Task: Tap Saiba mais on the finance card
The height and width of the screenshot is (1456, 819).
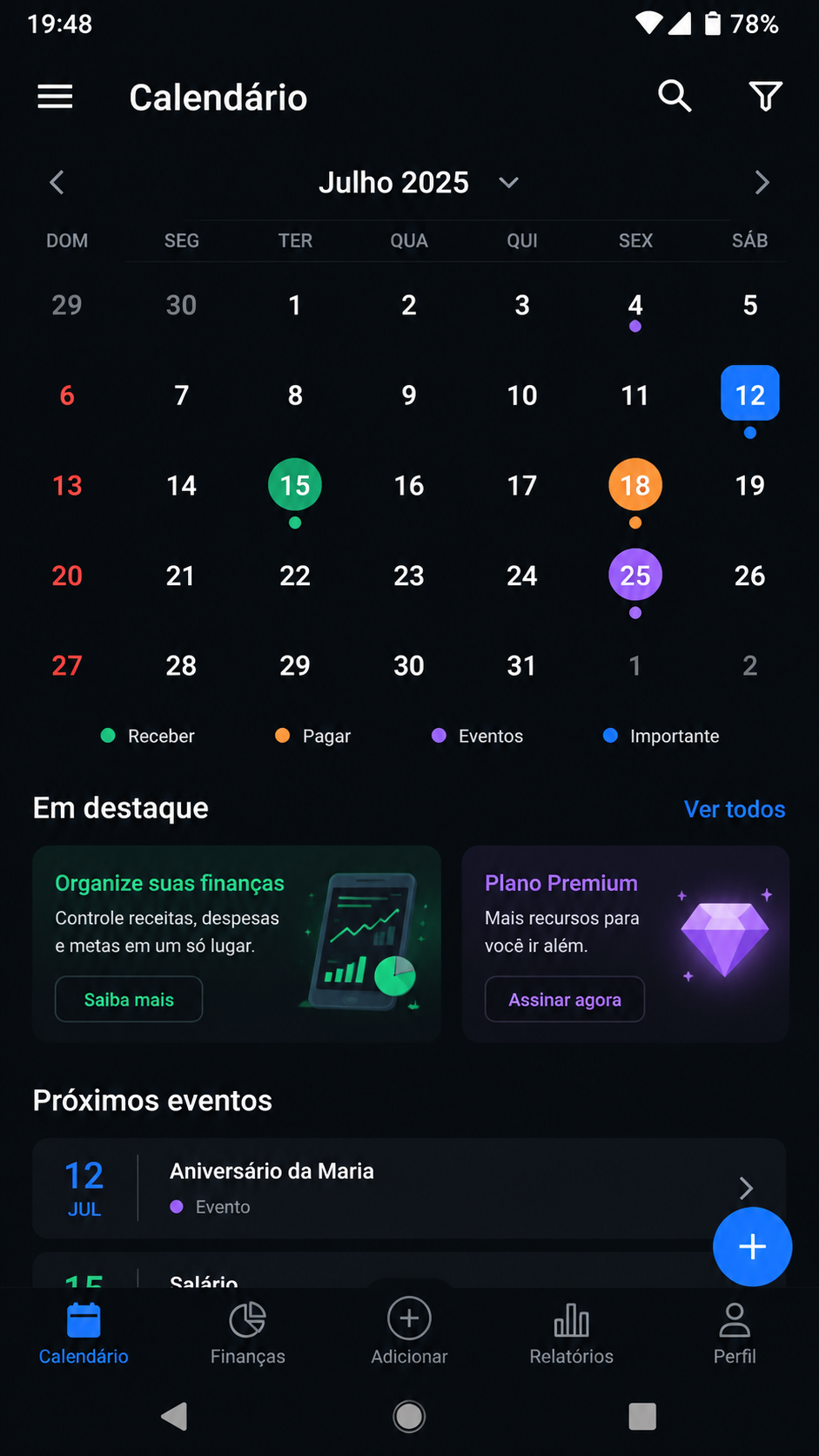Action: click(x=129, y=999)
